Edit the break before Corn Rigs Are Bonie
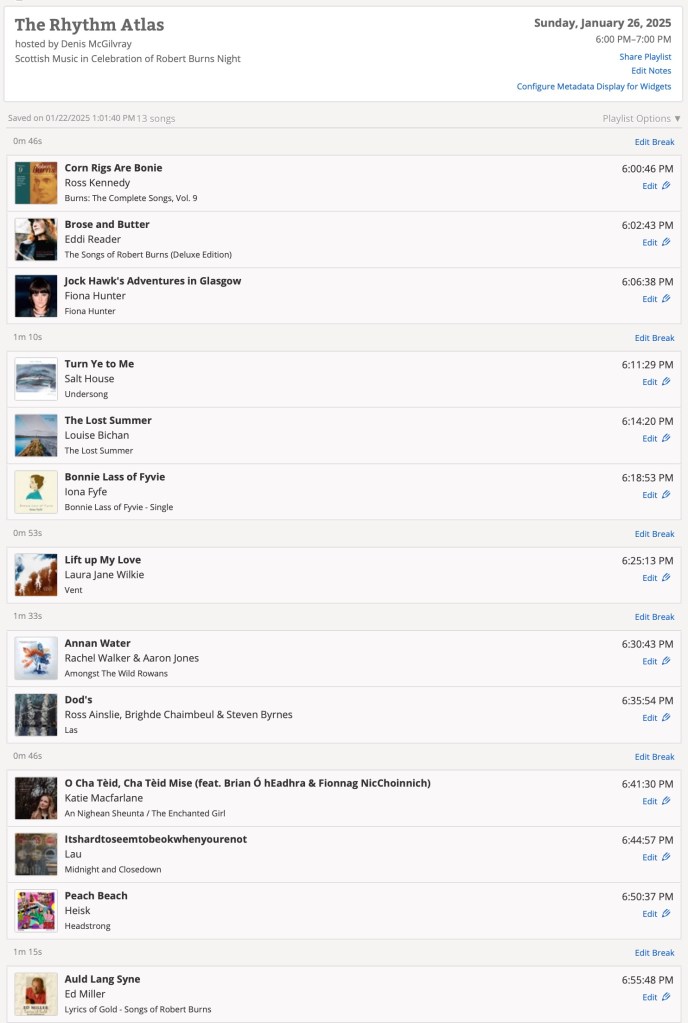Image resolution: width=688 pixels, height=1023 pixels. point(654,142)
